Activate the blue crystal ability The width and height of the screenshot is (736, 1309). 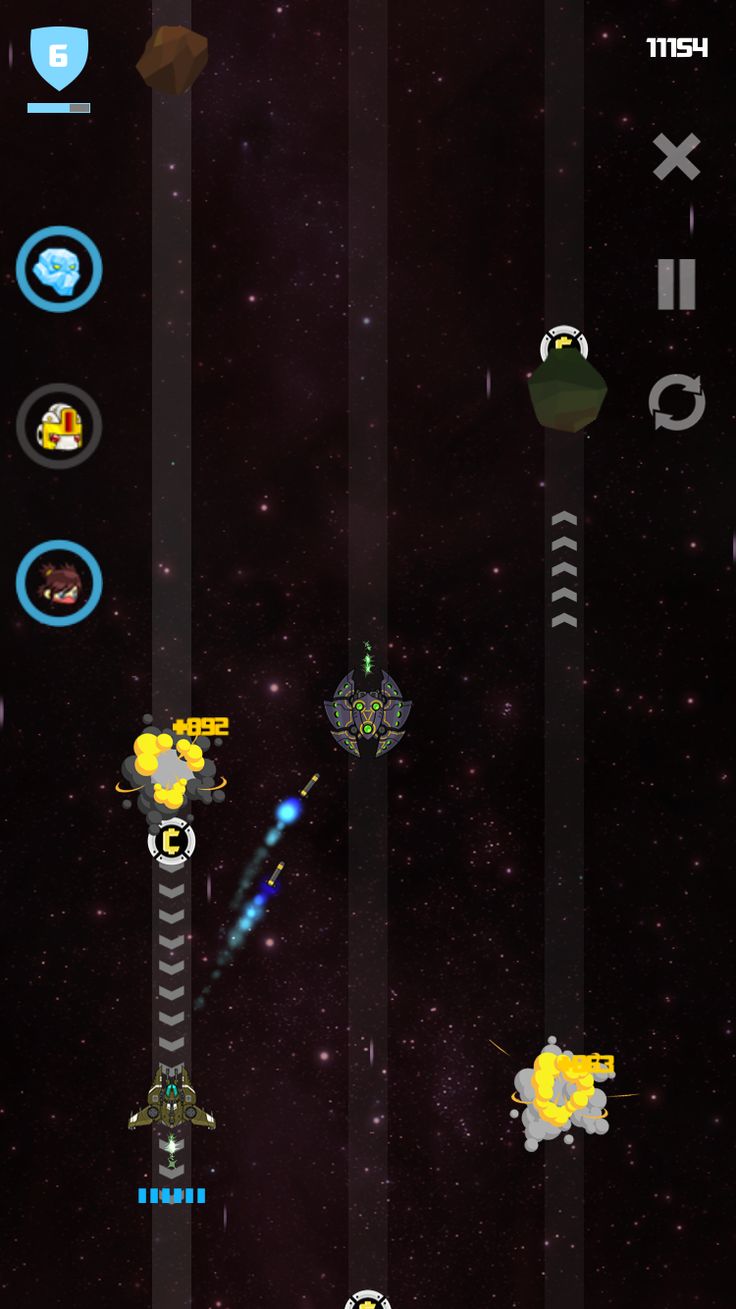click(59, 269)
